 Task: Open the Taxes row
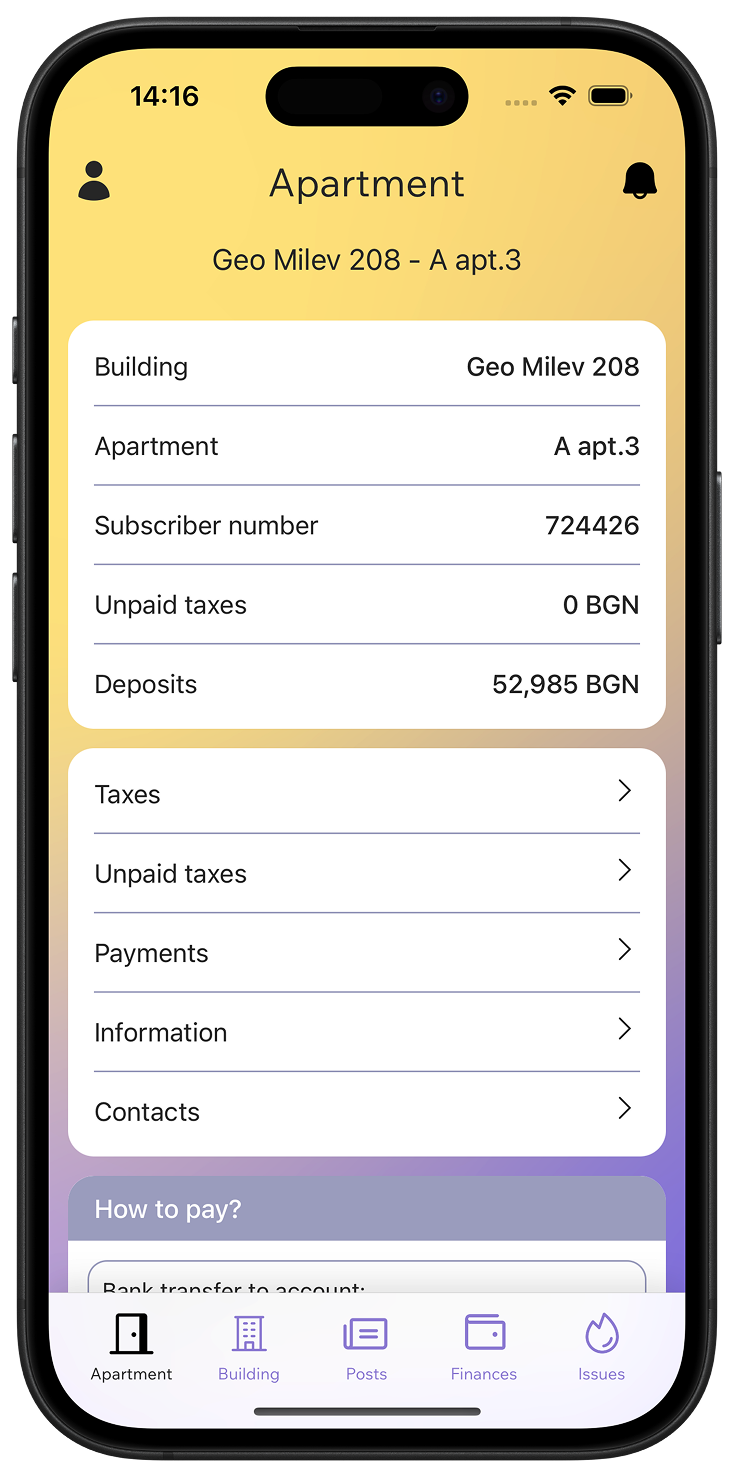366,794
